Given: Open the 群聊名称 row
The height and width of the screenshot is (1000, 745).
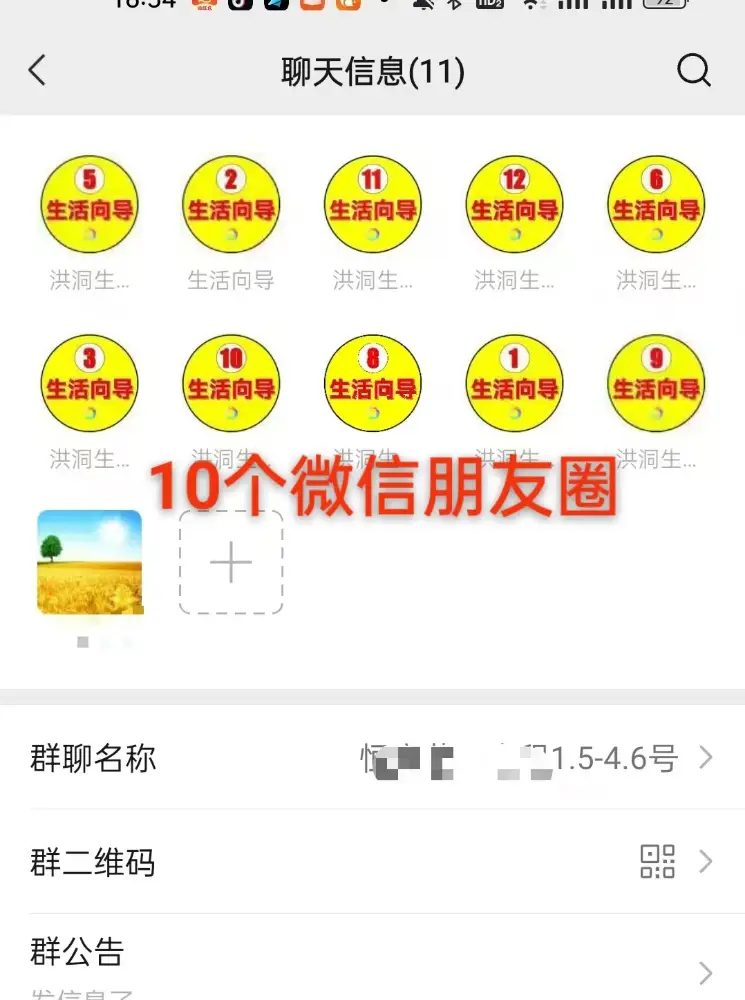Looking at the screenshot, I should (x=372, y=758).
